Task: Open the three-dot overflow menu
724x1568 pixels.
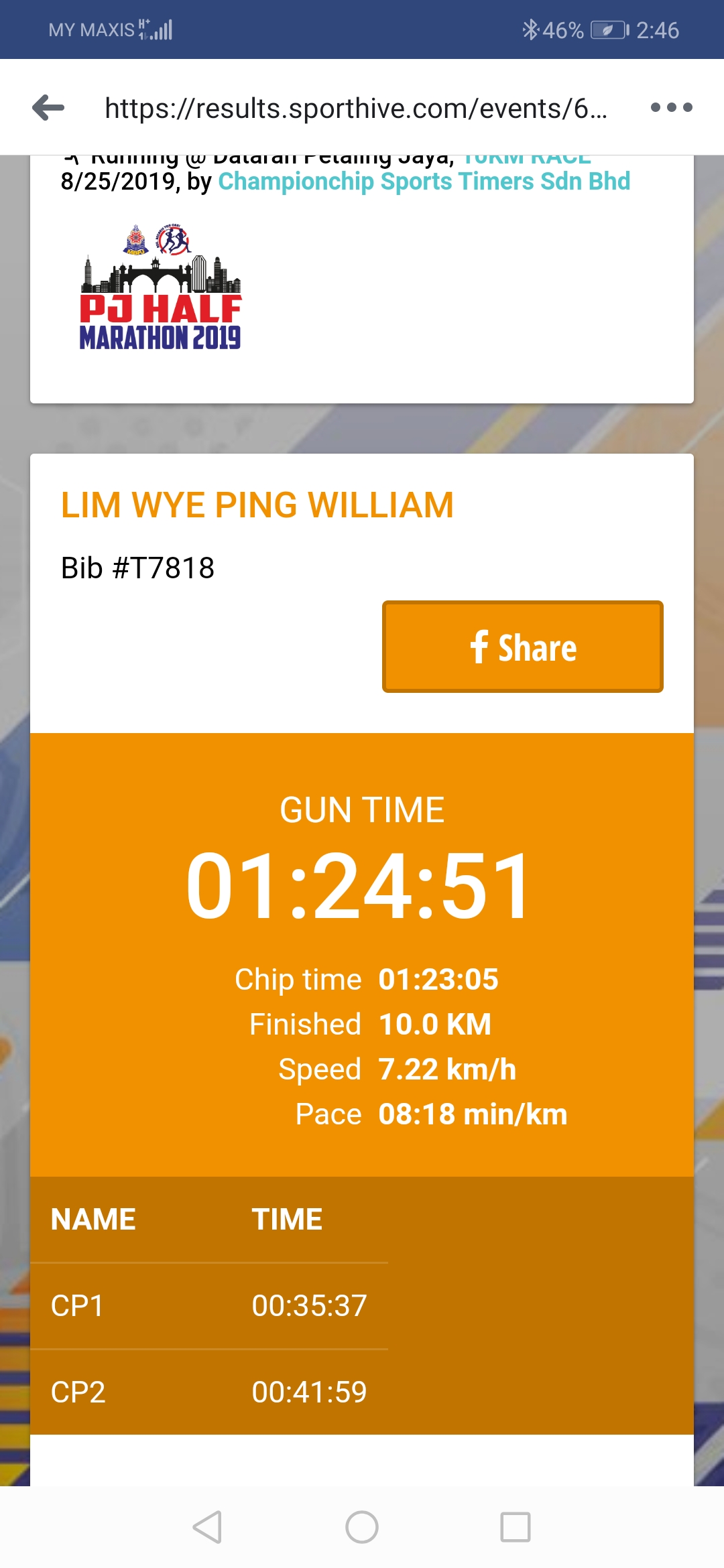Action: tap(671, 107)
